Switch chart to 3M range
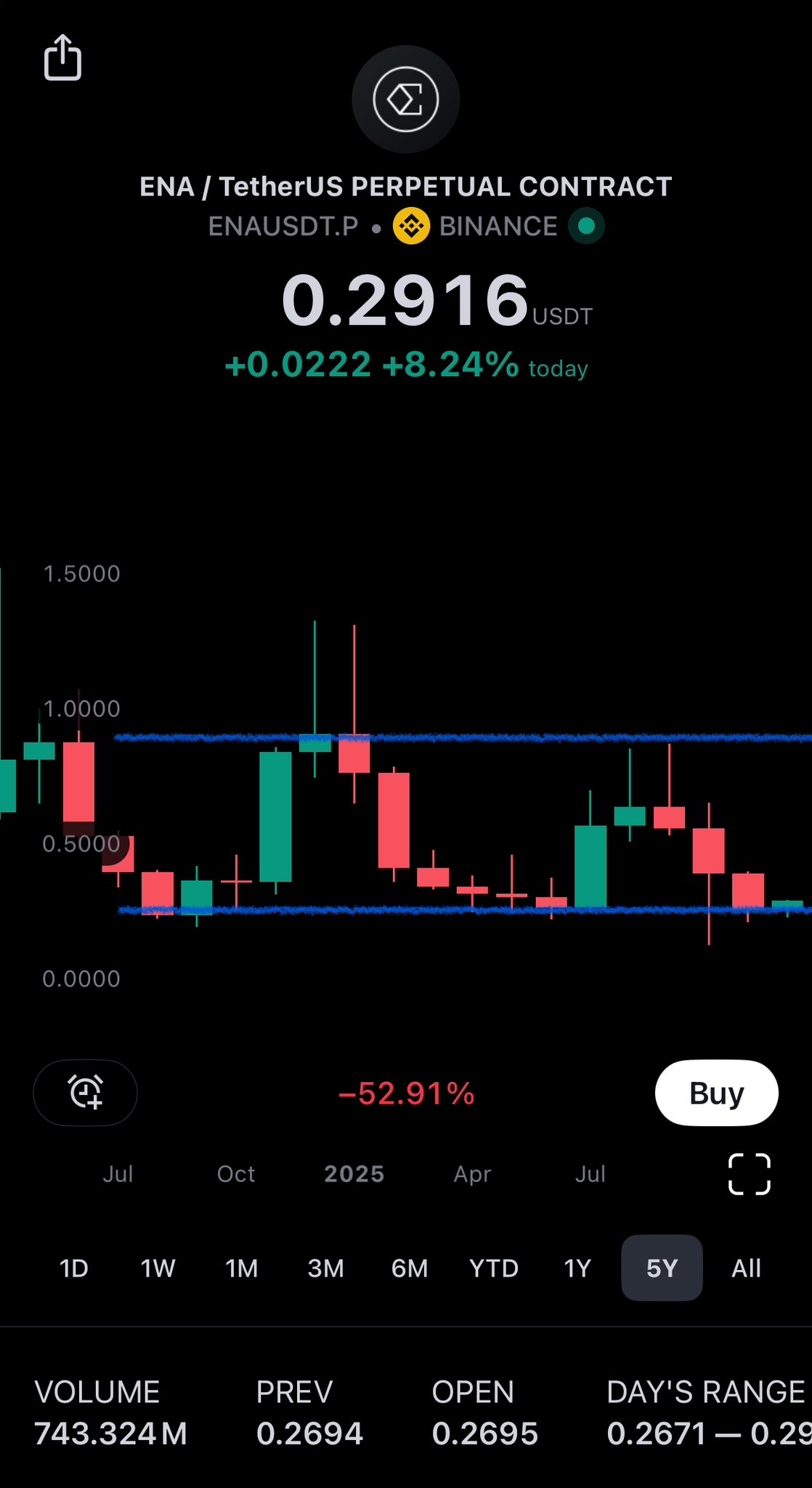The height and width of the screenshot is (1488, 812). click(325, 1269)
